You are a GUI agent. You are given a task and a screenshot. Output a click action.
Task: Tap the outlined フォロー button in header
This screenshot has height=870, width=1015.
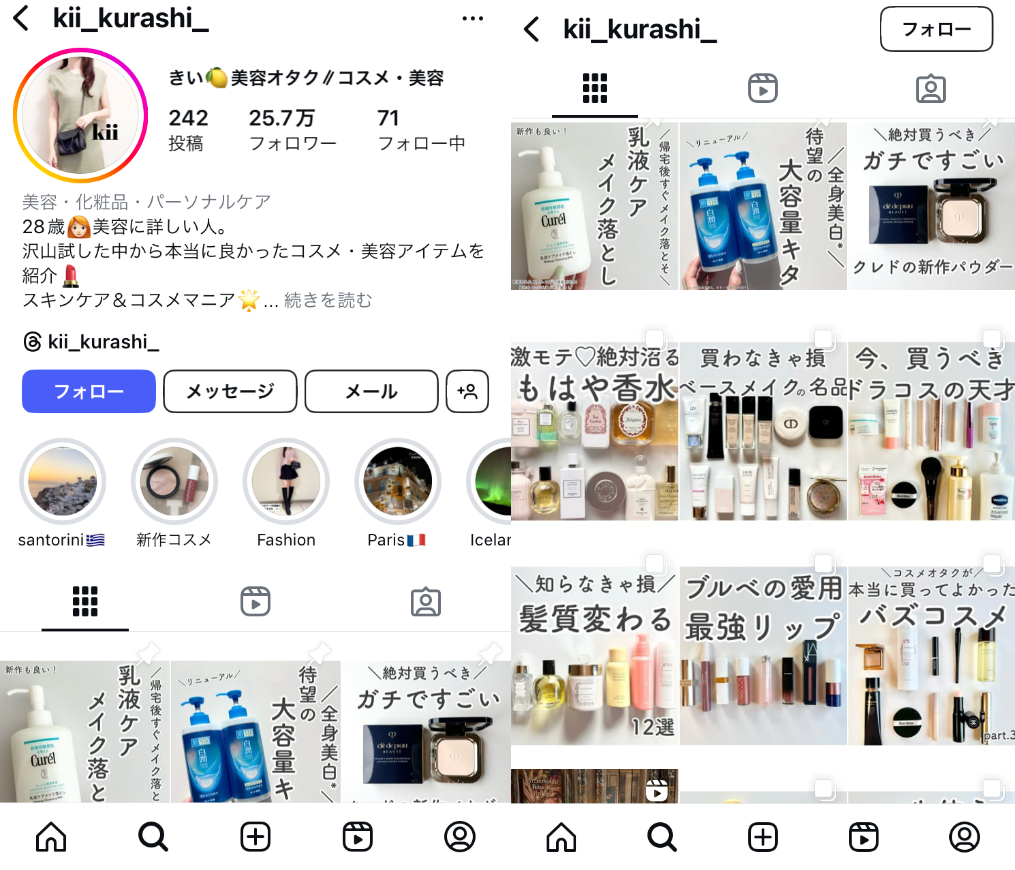[936, 29]
